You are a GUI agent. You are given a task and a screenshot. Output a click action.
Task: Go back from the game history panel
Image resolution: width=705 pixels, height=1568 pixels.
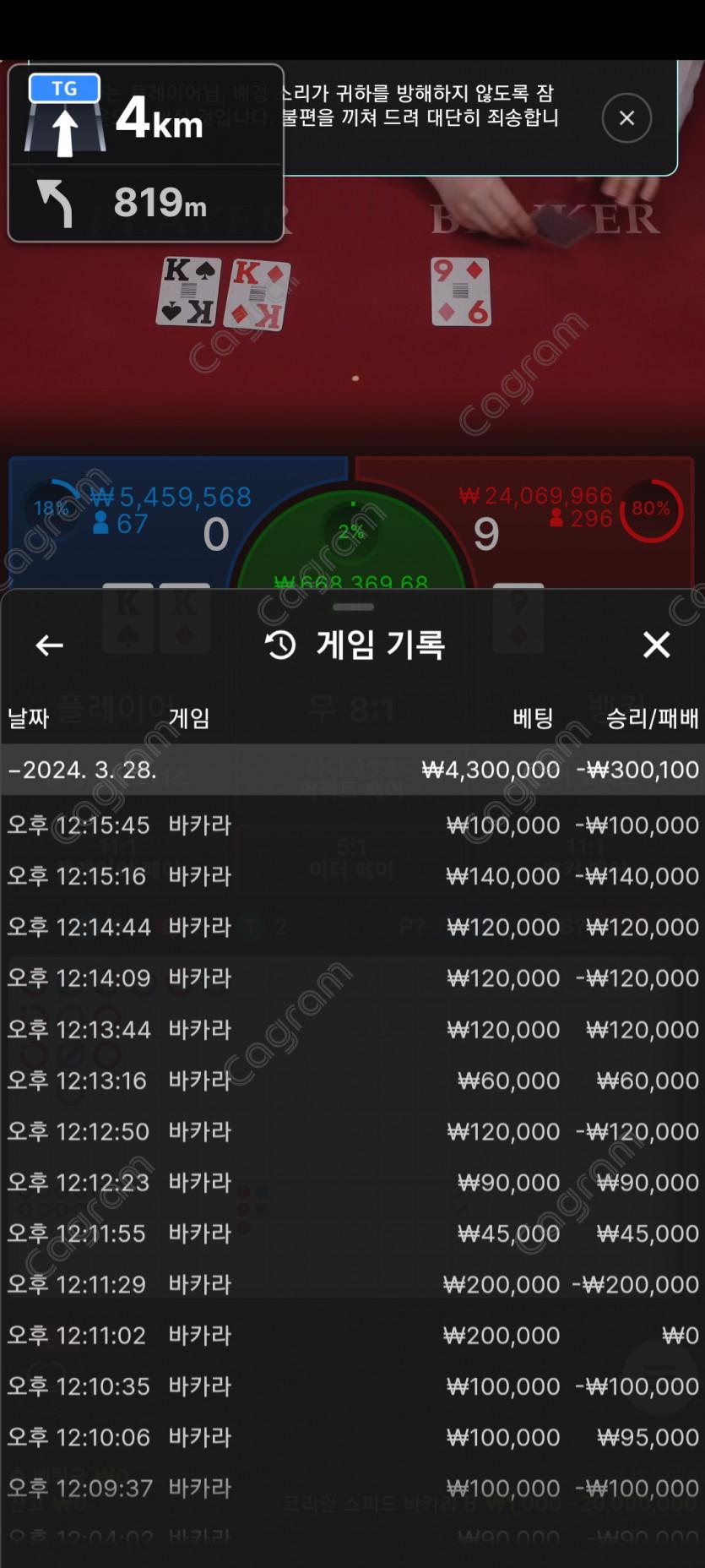(49, 645)
